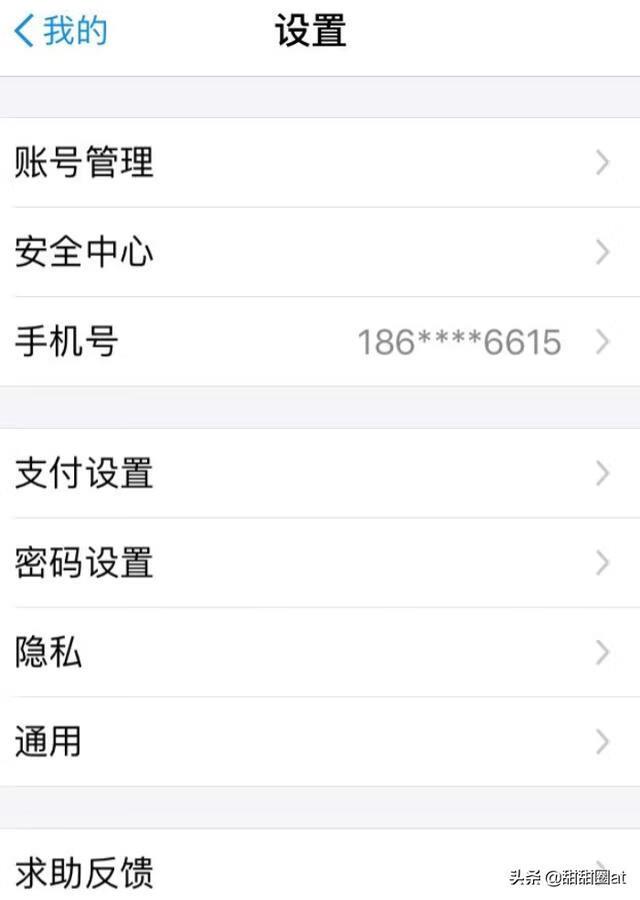Open 安全中心
This screenshot has width=640, height=900.
point(320,252)
